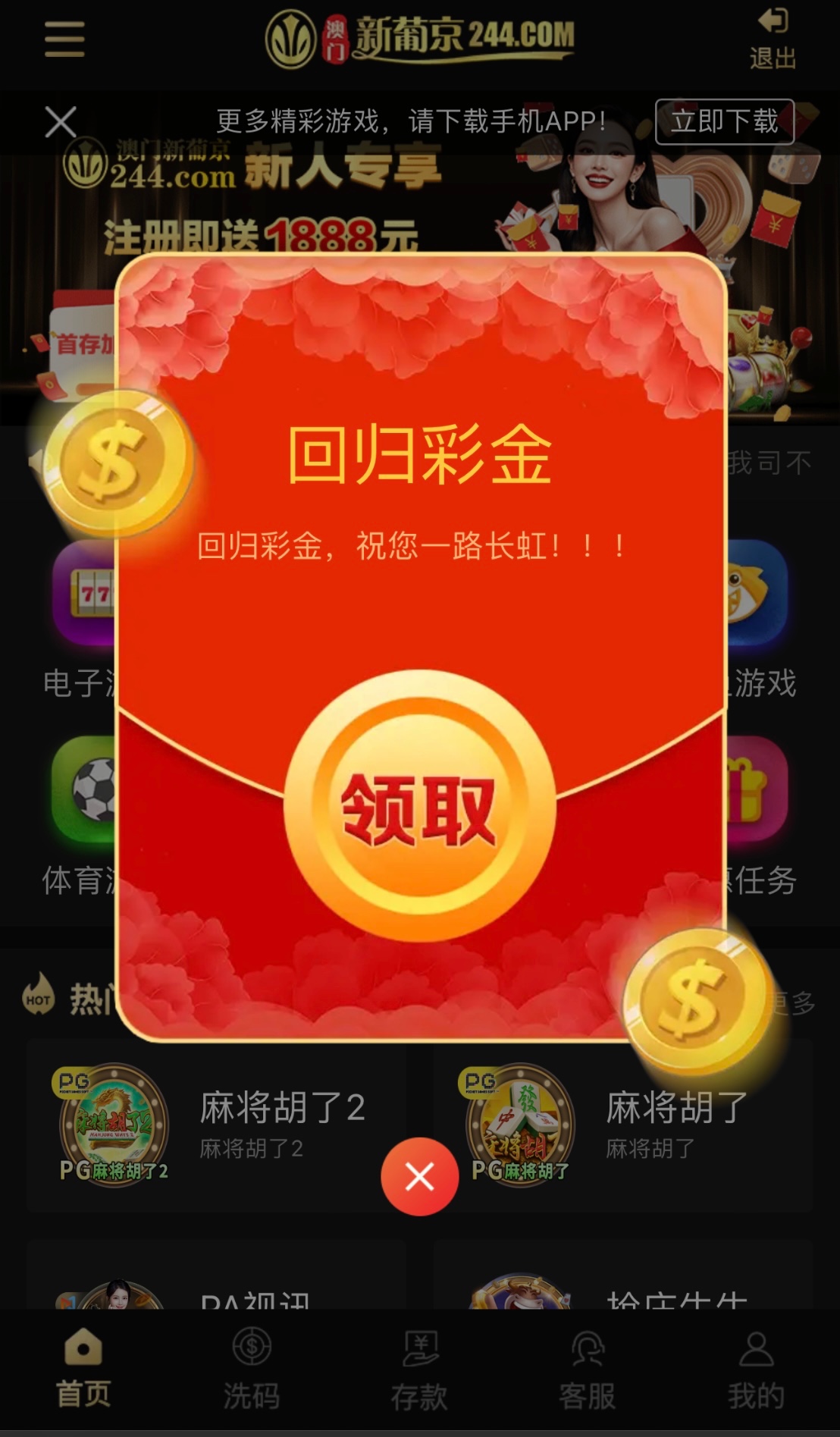840x1437 pixels.
Task: Go to the 存款 deposit tab
Action: pyautogui.click(x=419, y=1370)
